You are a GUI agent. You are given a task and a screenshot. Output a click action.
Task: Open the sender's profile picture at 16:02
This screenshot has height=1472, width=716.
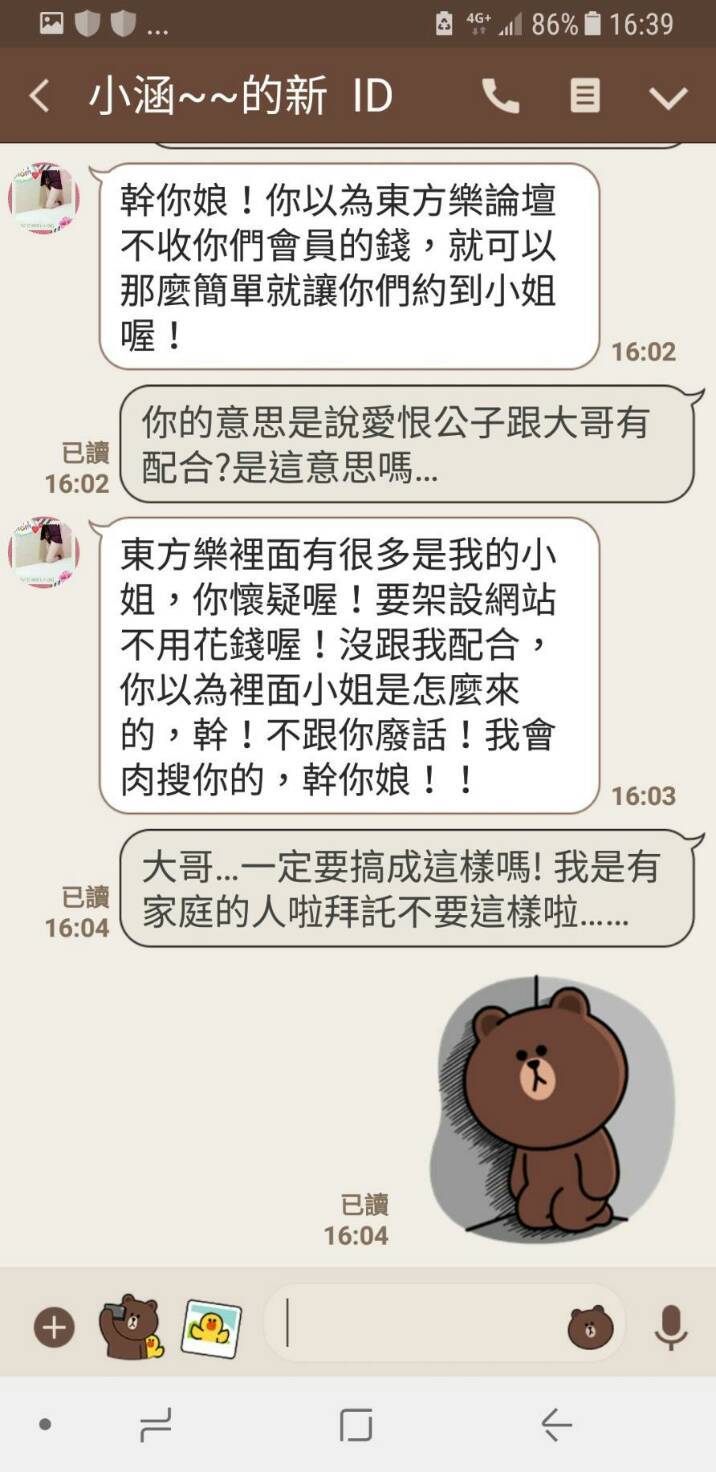[x=44, y=197]
